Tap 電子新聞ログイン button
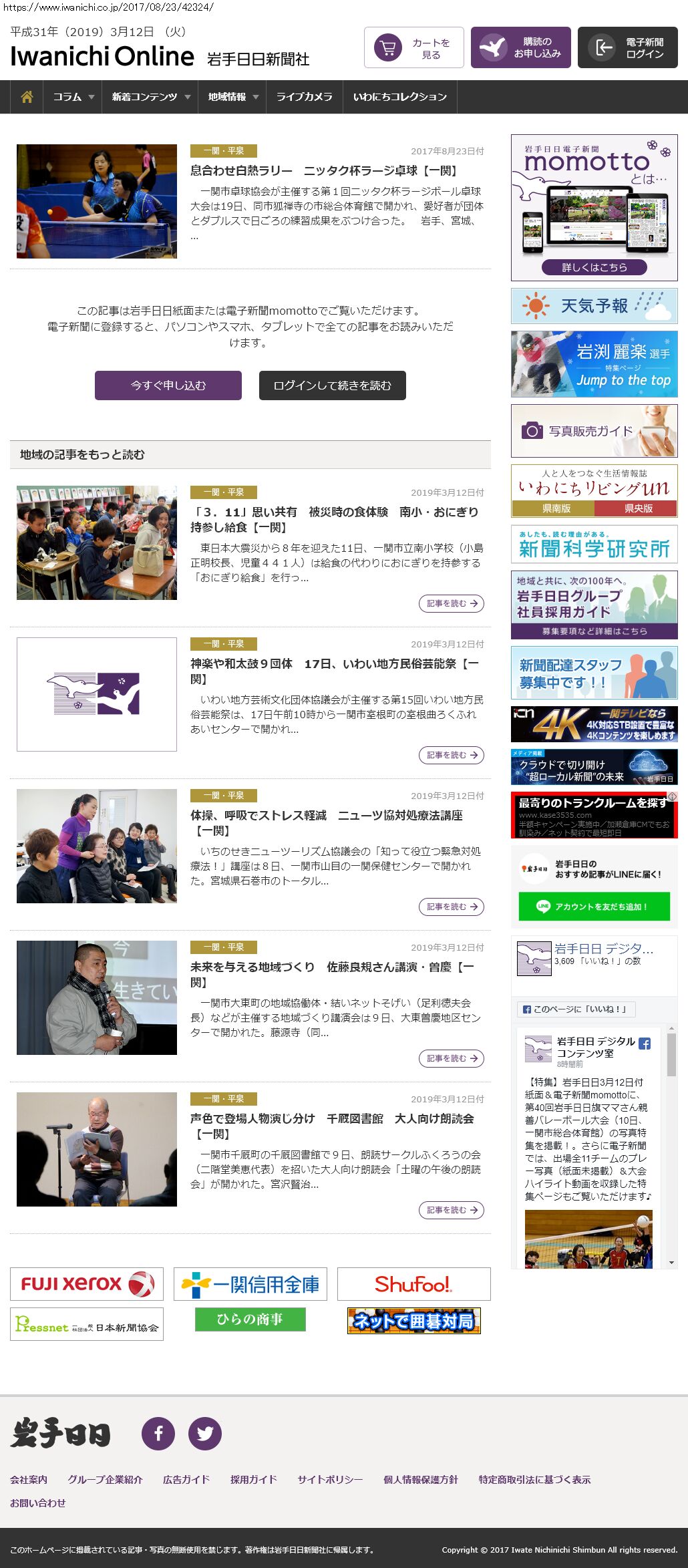This screenshot has width=688, height=1568. click(x=627, y=47)
